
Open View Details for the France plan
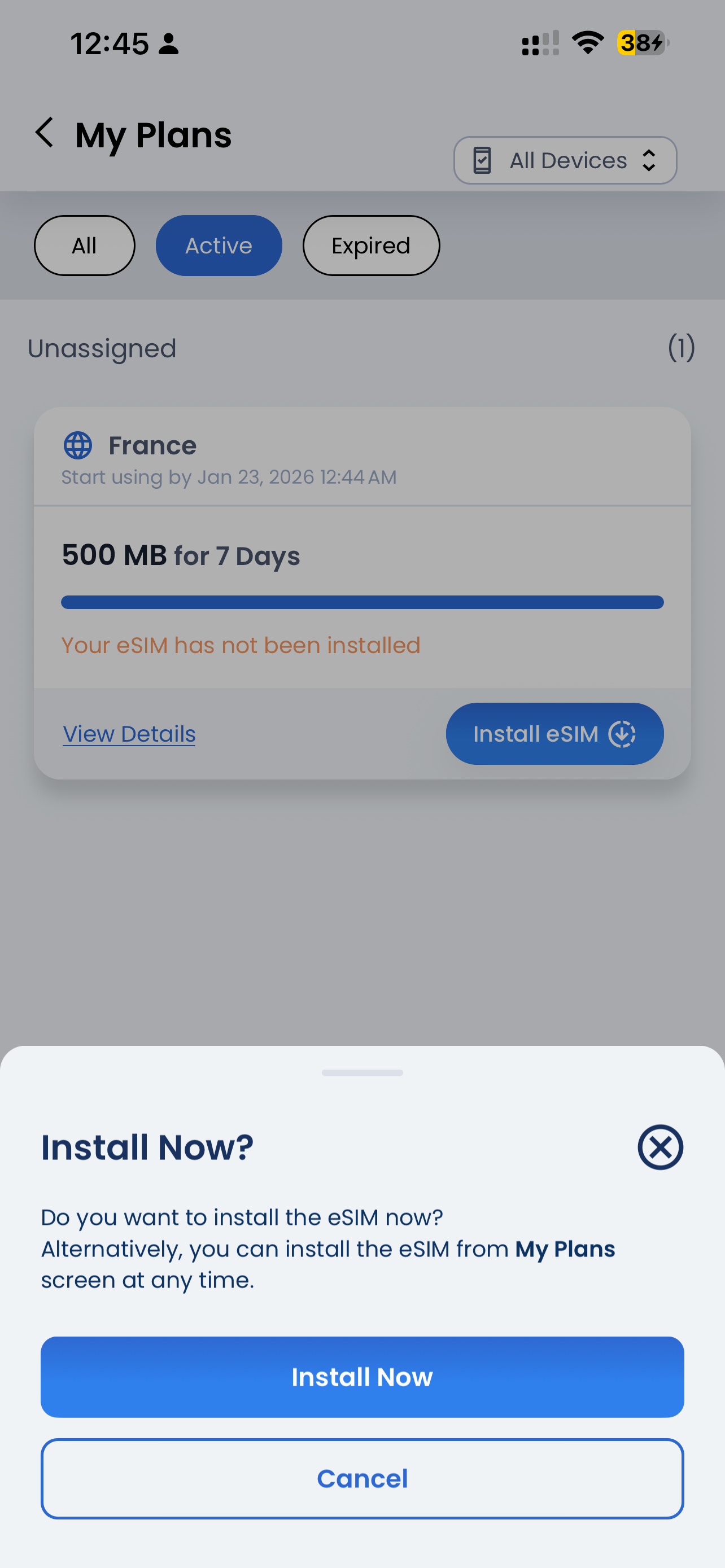[128, 733]
